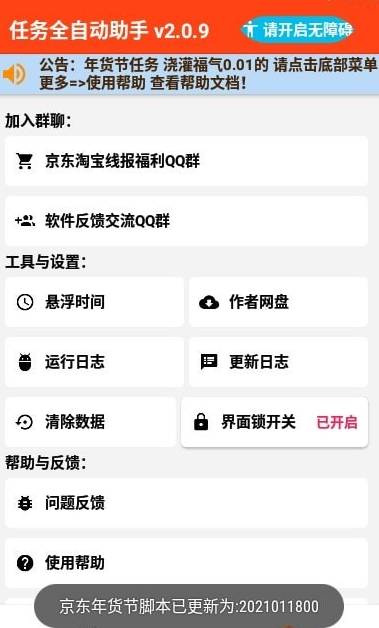
Task: View 运行日志
Action: pos(95,362)
